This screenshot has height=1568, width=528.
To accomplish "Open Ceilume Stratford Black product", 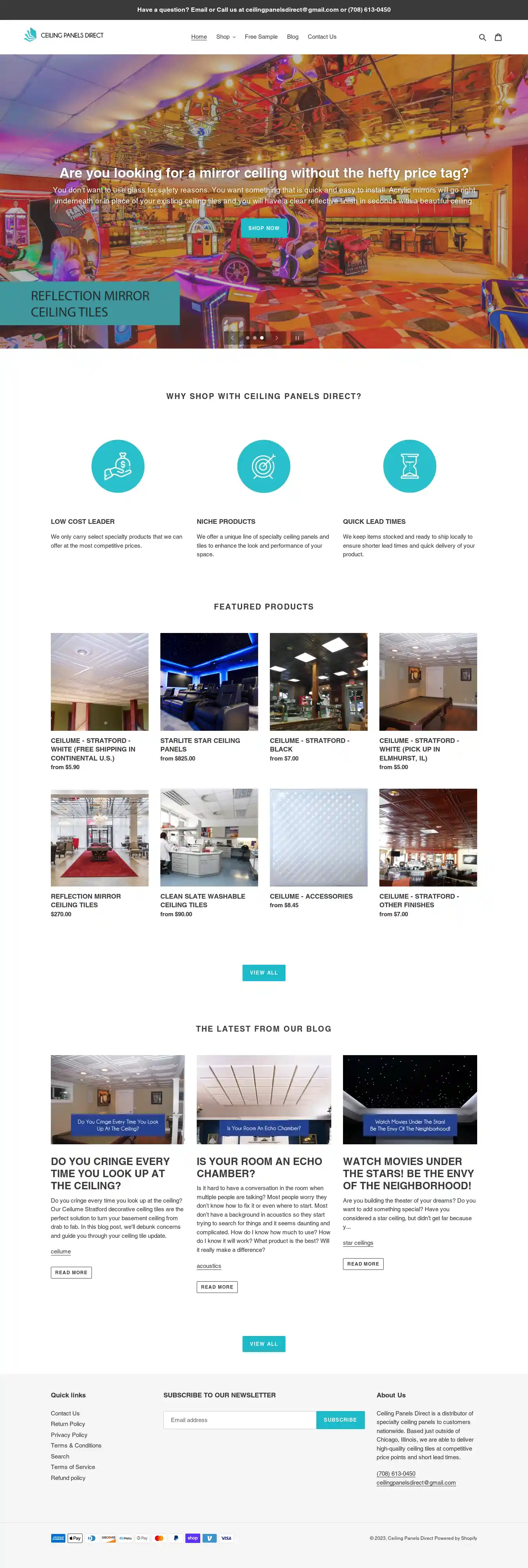I will click(x=318, y=682).
